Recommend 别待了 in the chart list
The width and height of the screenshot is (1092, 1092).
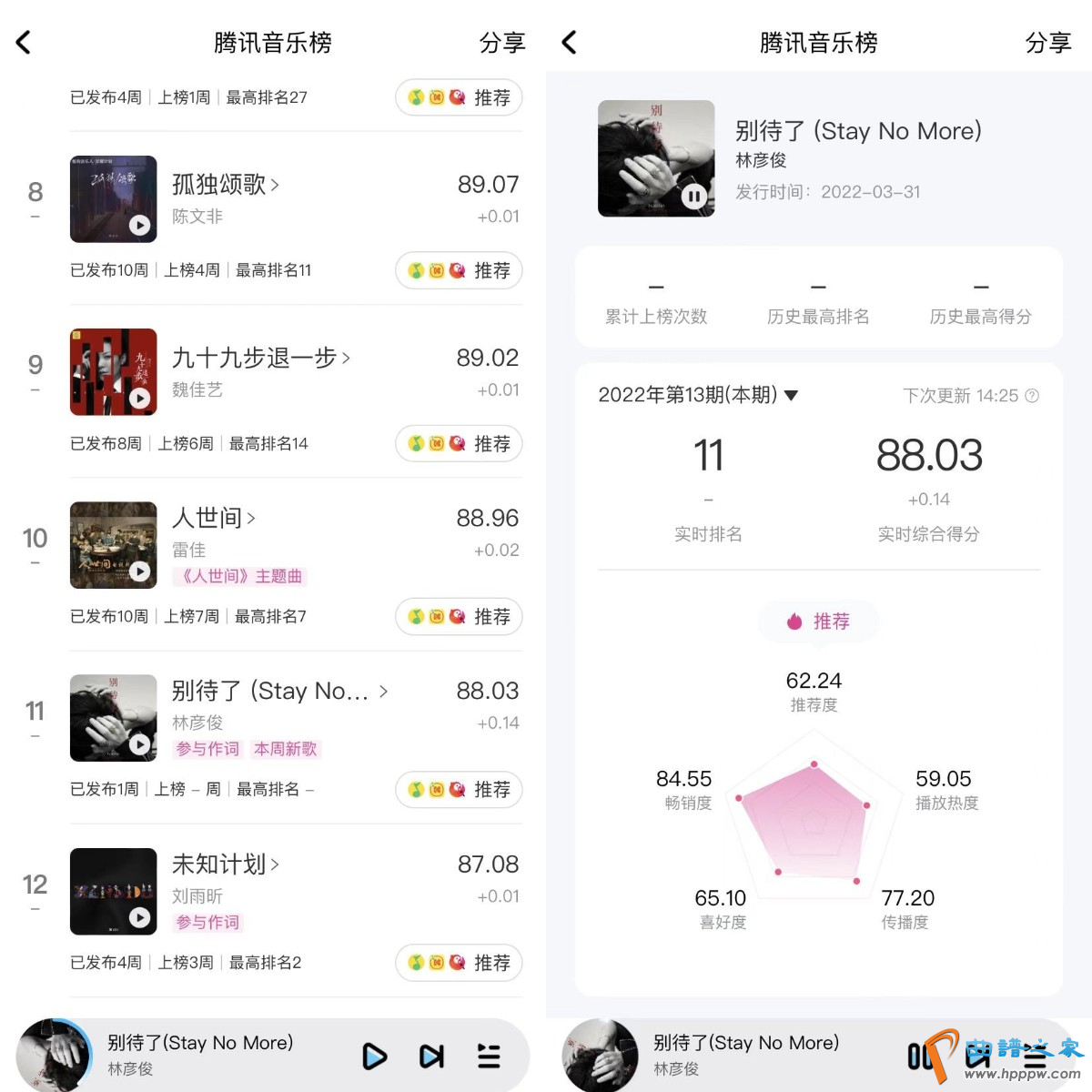click(x=459, y=790)
